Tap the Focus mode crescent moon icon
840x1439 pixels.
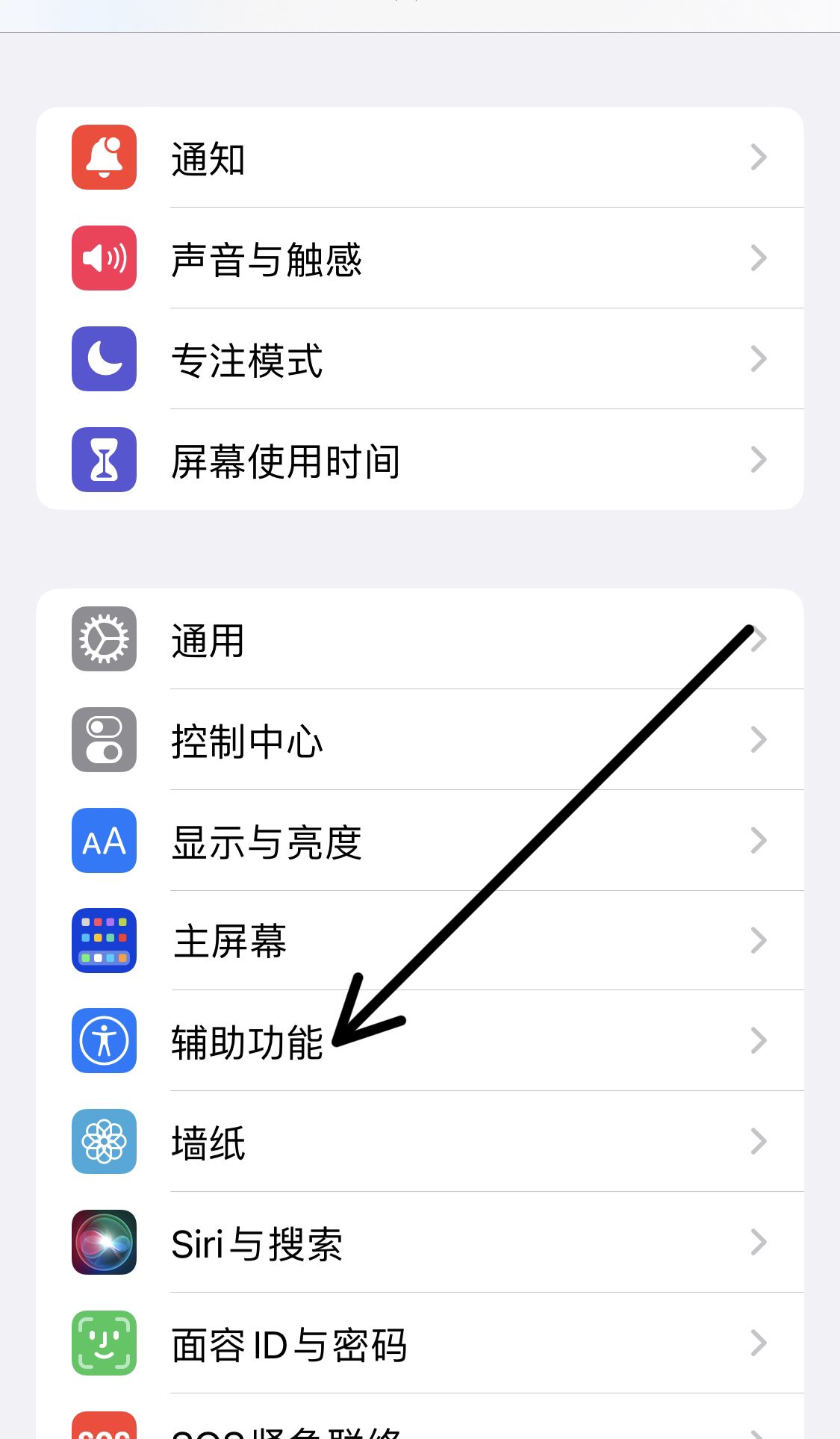(104, 359)
